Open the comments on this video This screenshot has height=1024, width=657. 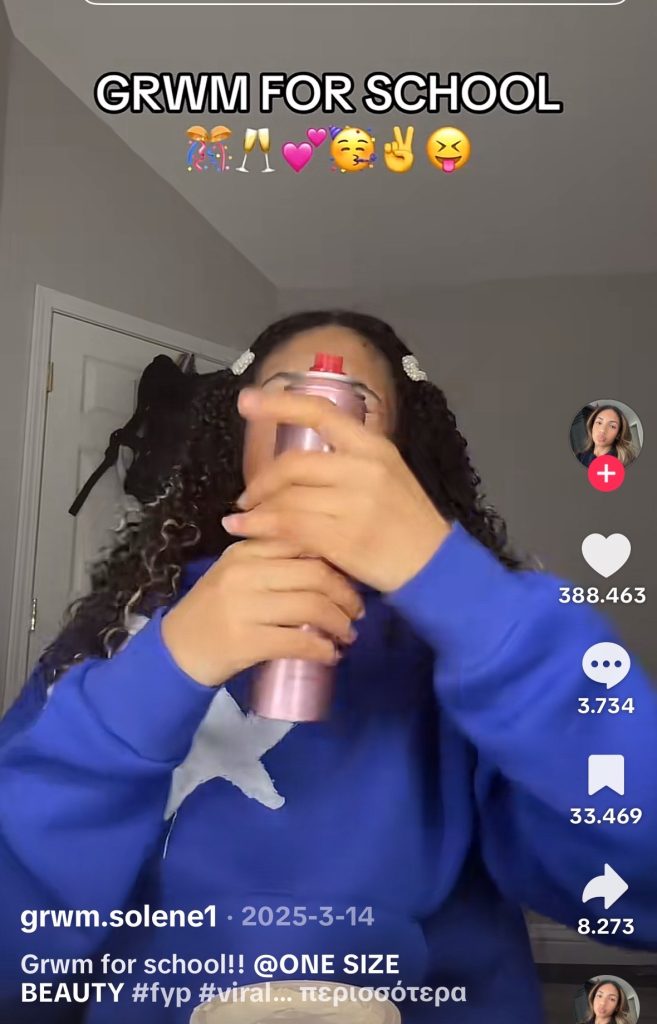(x=606, y=665)
